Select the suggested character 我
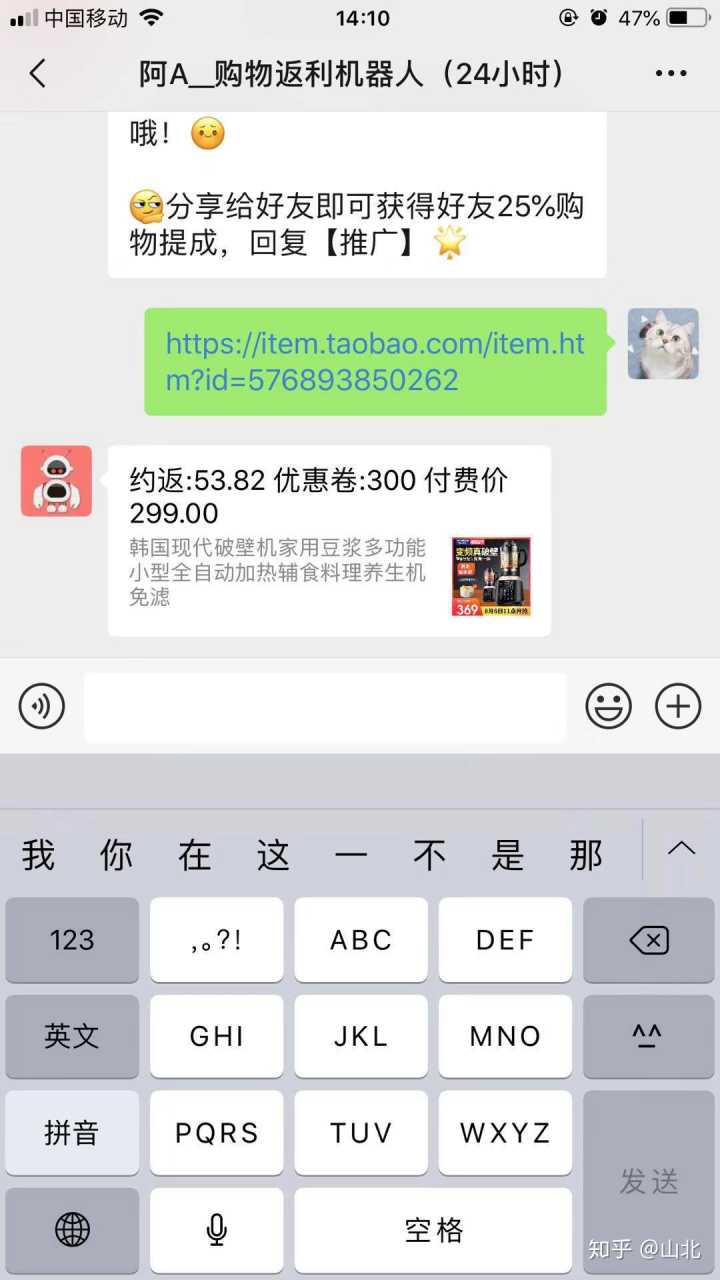 [x=38, y=855]
